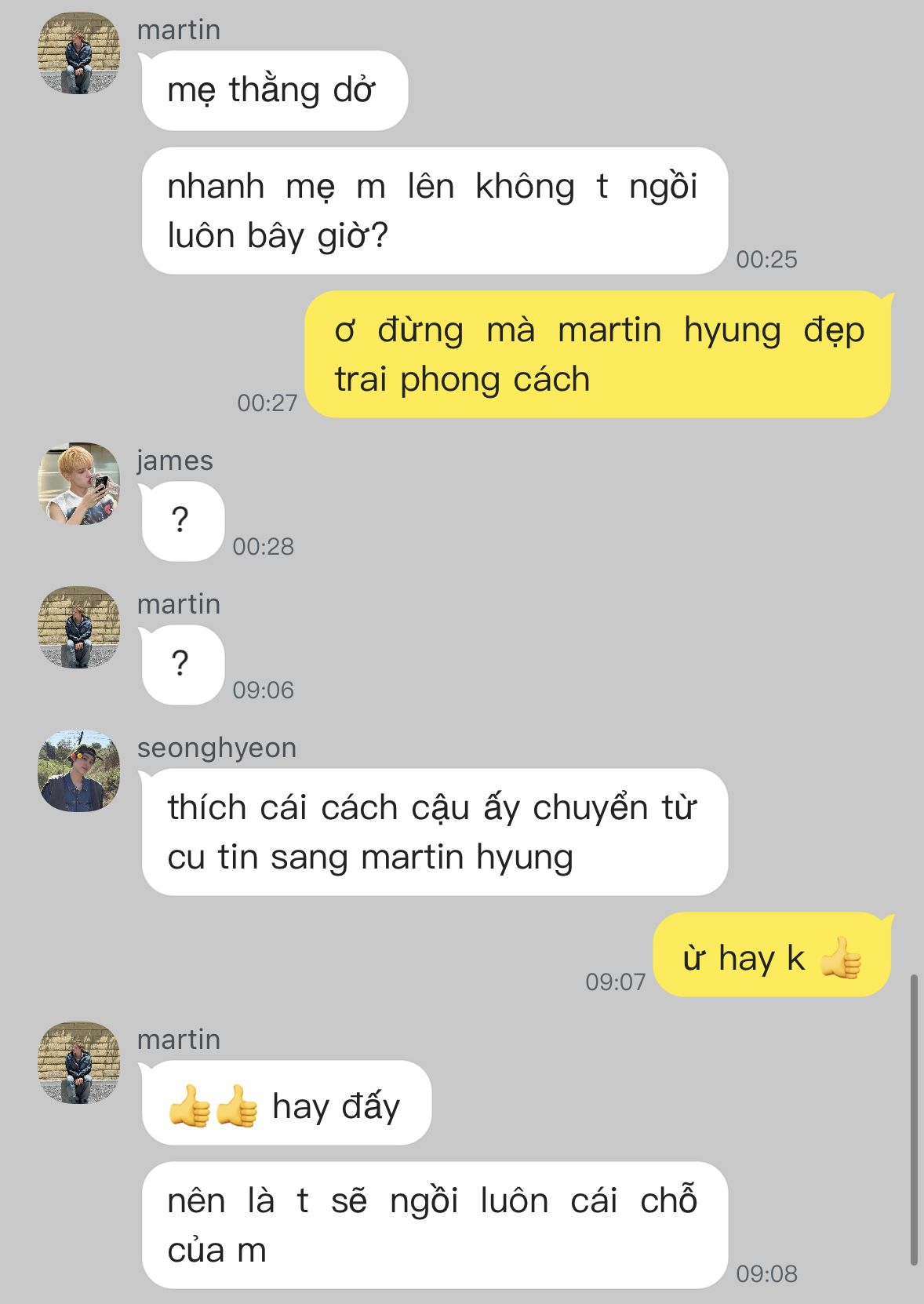
Task: Tap martin's avatar beside the 09:06 "?" message
Action: (x=78, y=627)
